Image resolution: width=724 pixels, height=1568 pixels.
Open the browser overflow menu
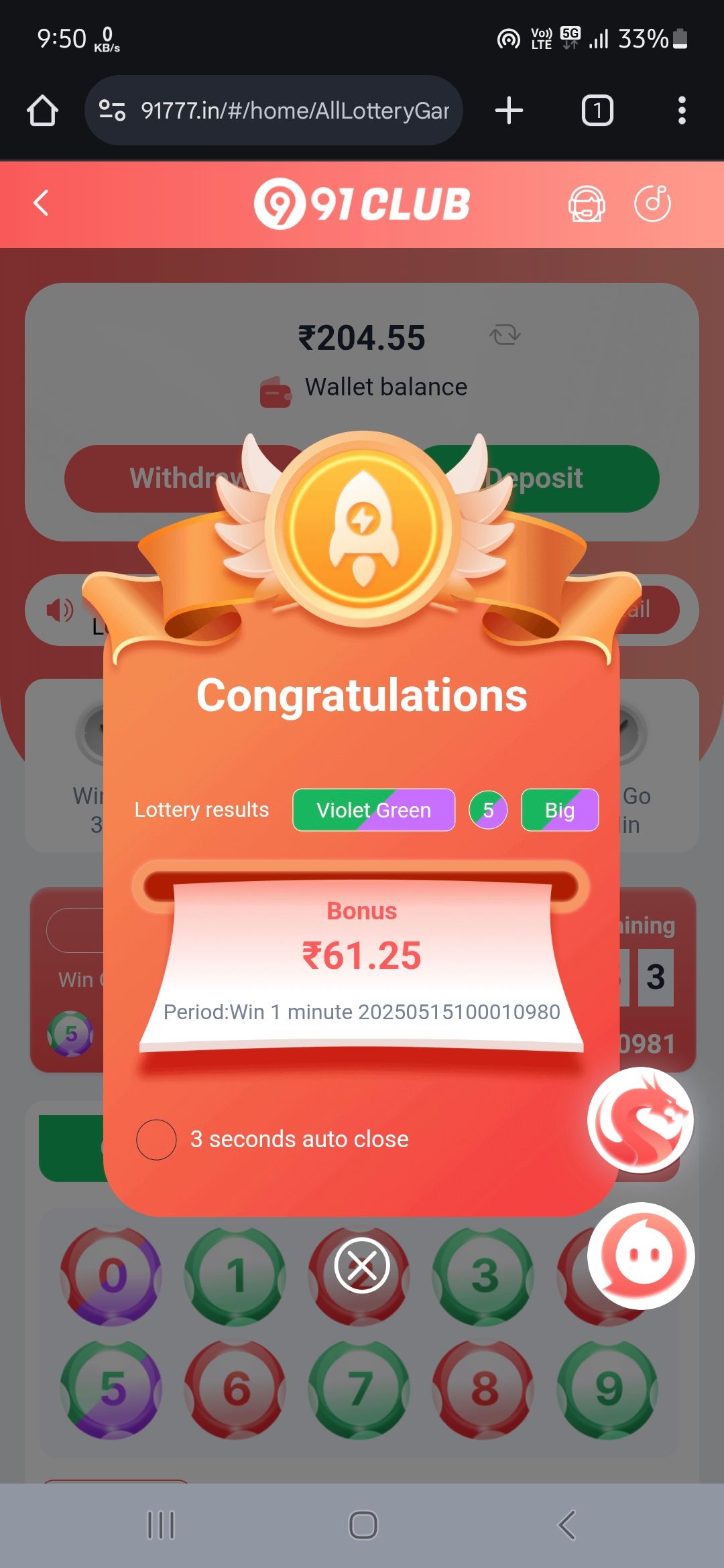(682, 111)
